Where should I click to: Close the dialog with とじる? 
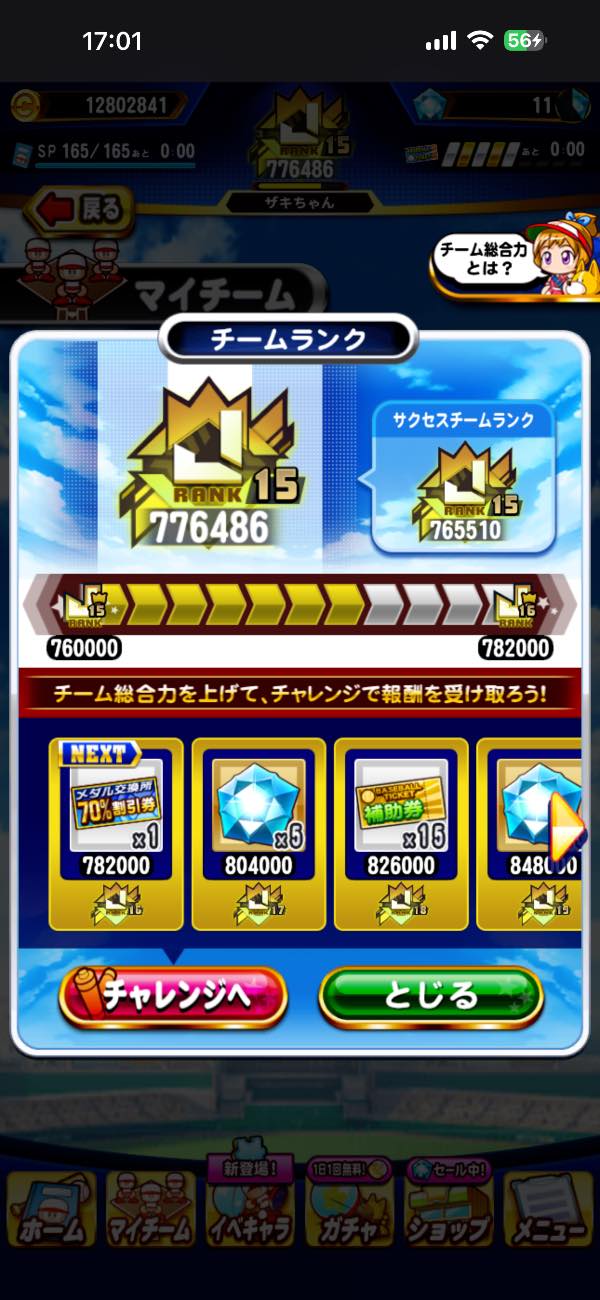click(x=430, y=995)
